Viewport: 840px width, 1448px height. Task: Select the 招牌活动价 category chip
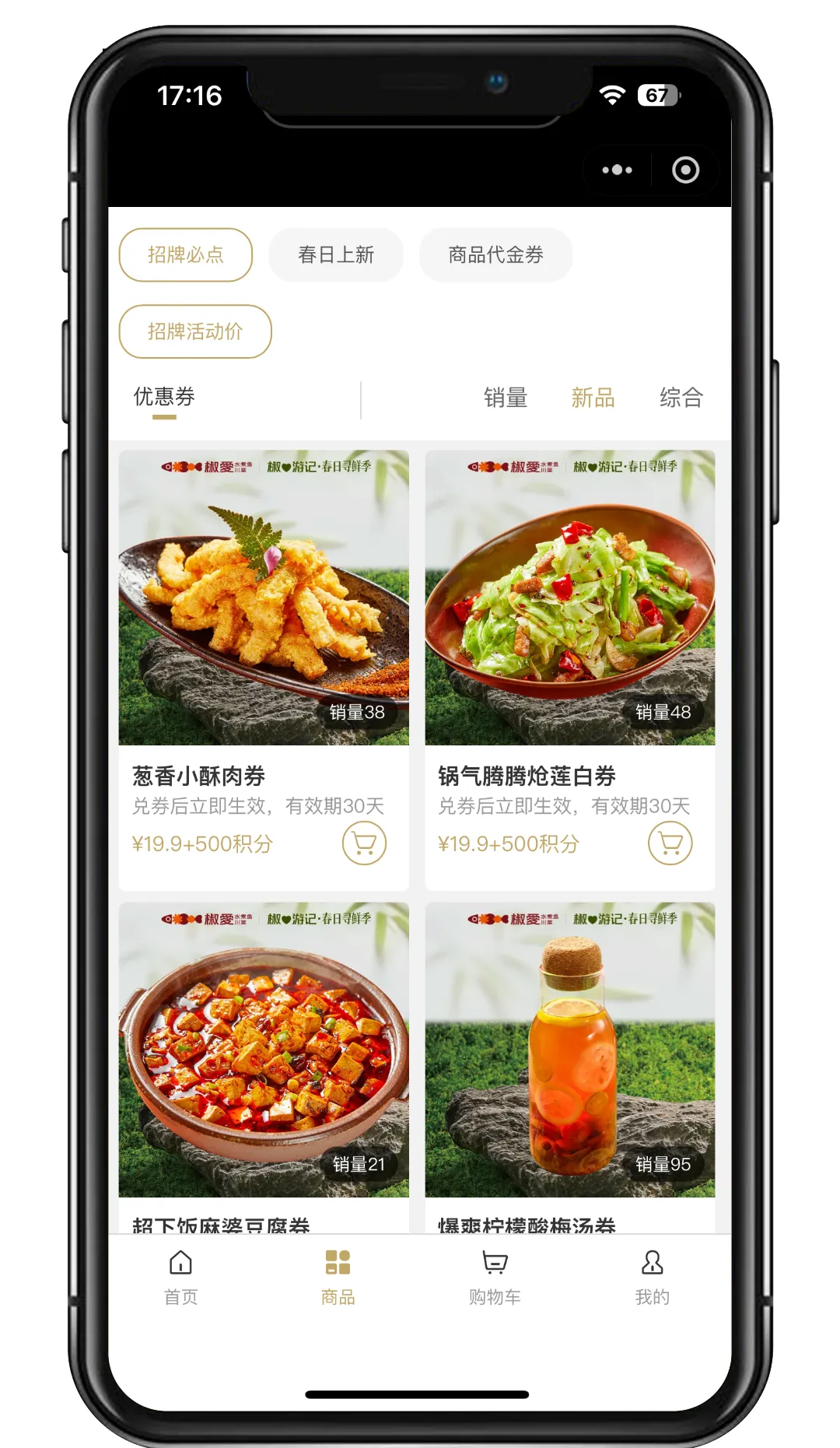tap(194, 331)
